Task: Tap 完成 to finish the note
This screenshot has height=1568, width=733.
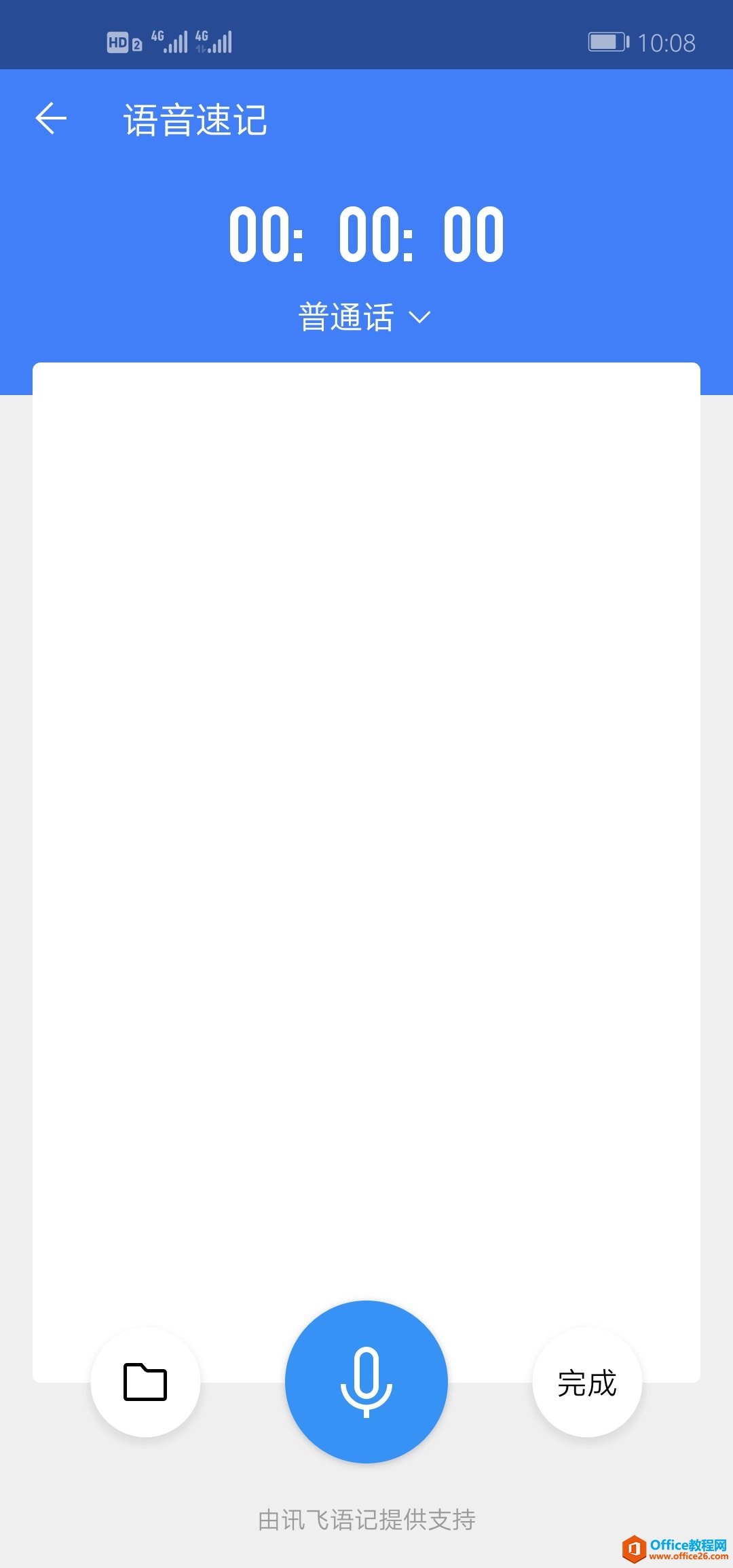Action: point(587,1383)
